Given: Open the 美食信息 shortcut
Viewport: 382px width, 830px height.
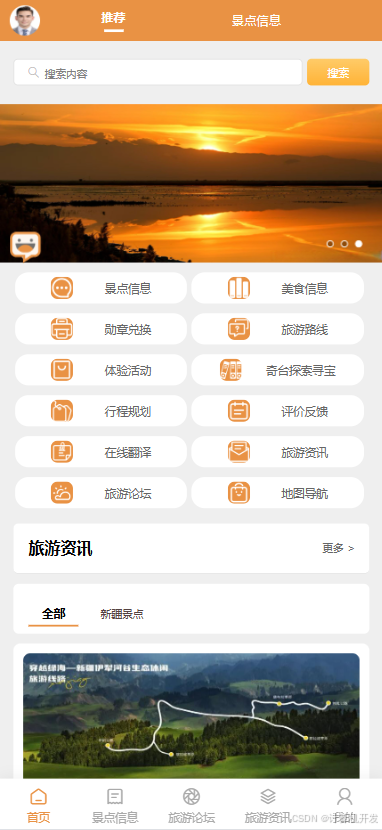Looking at the screenshot, I should pos(278,288).
